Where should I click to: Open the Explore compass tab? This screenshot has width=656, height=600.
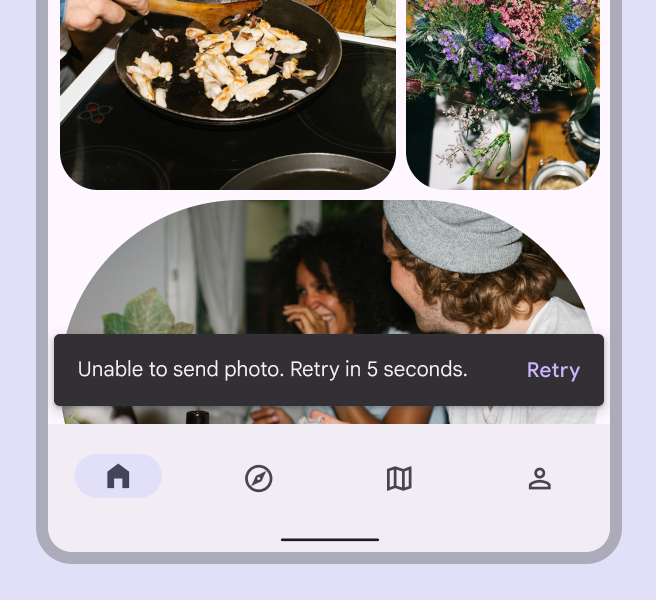[x=258, y=479]
